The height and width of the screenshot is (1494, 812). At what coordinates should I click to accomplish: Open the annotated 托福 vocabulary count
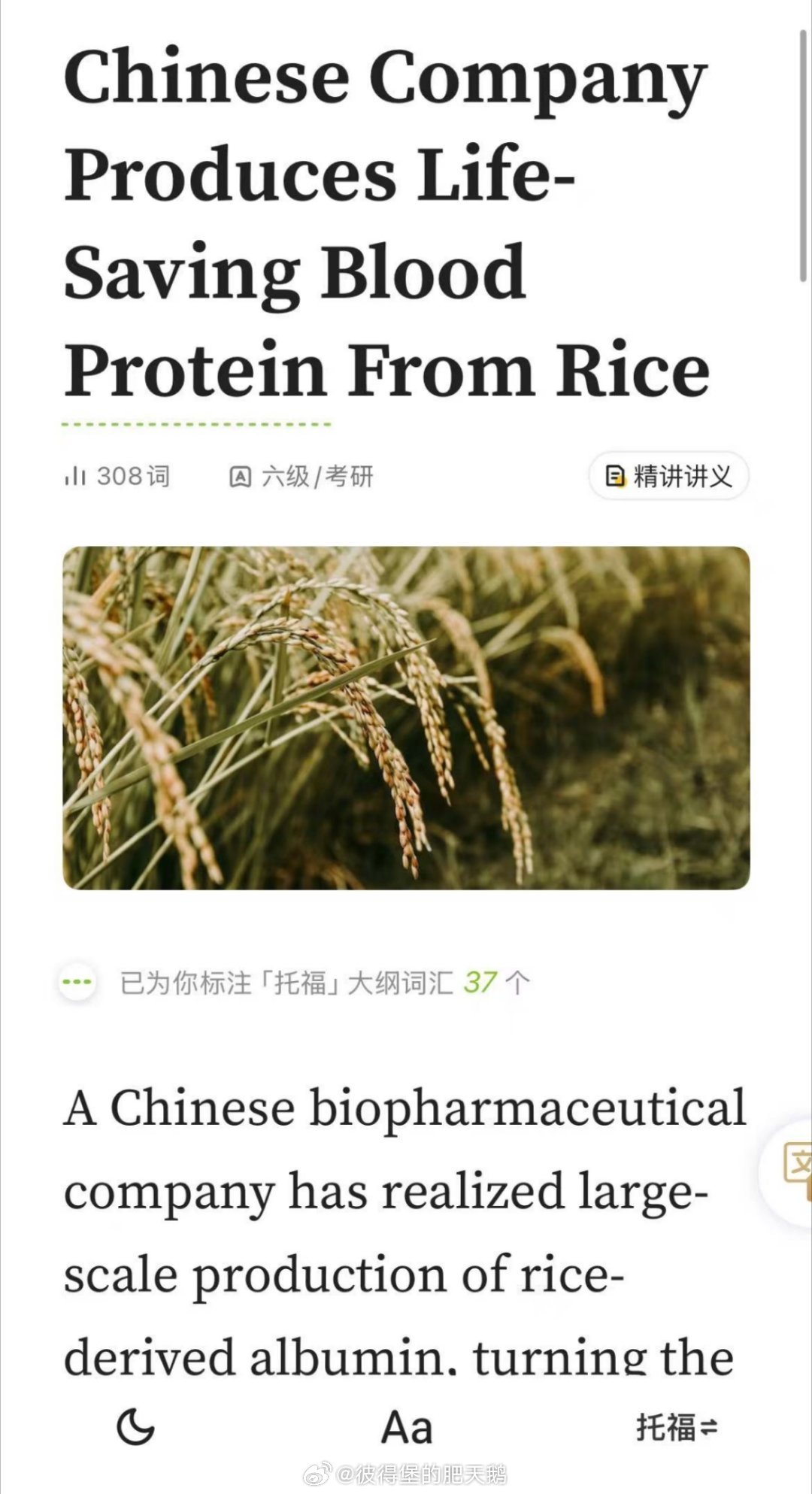296,983
